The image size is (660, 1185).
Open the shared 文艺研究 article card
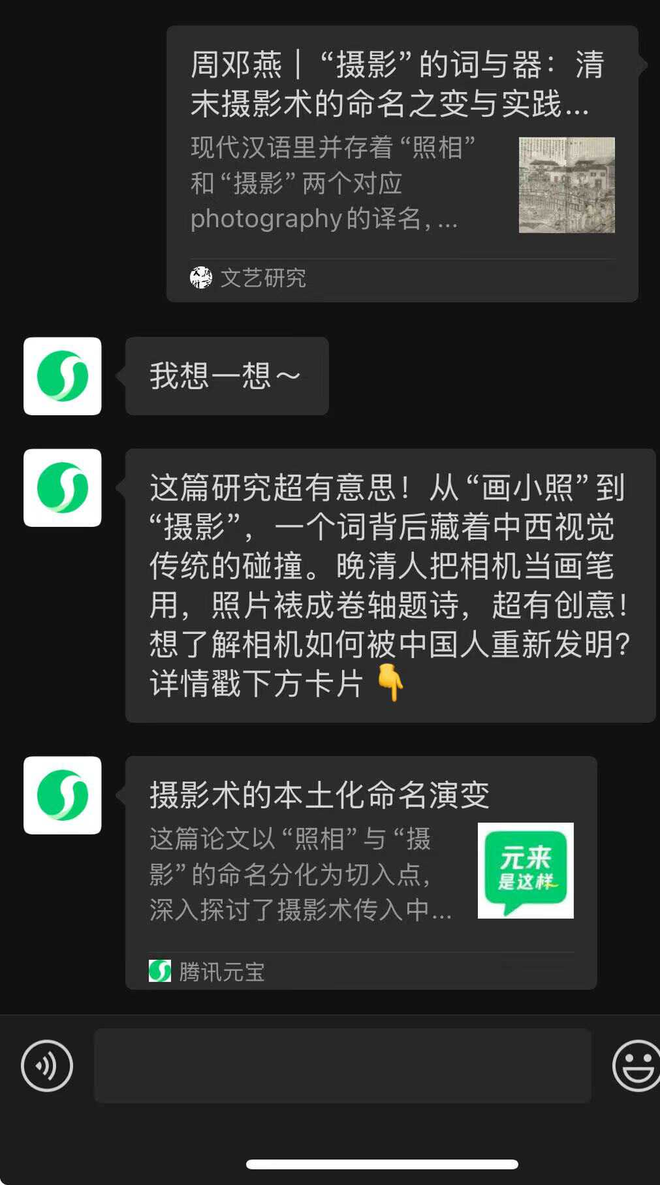click(x=400, y=160)
